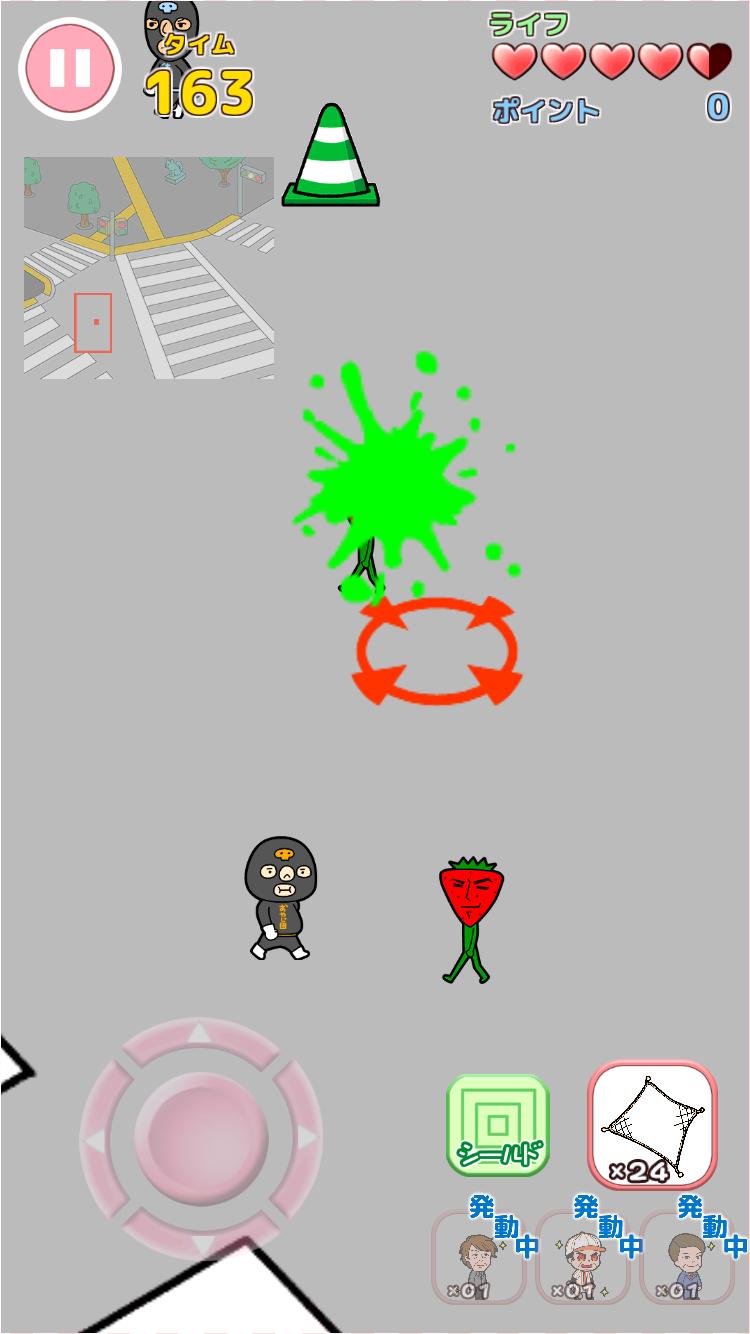Tap the joystick's up arrow
The width and height of the screenshot is (750, 1334).
tap(200, 1034)
